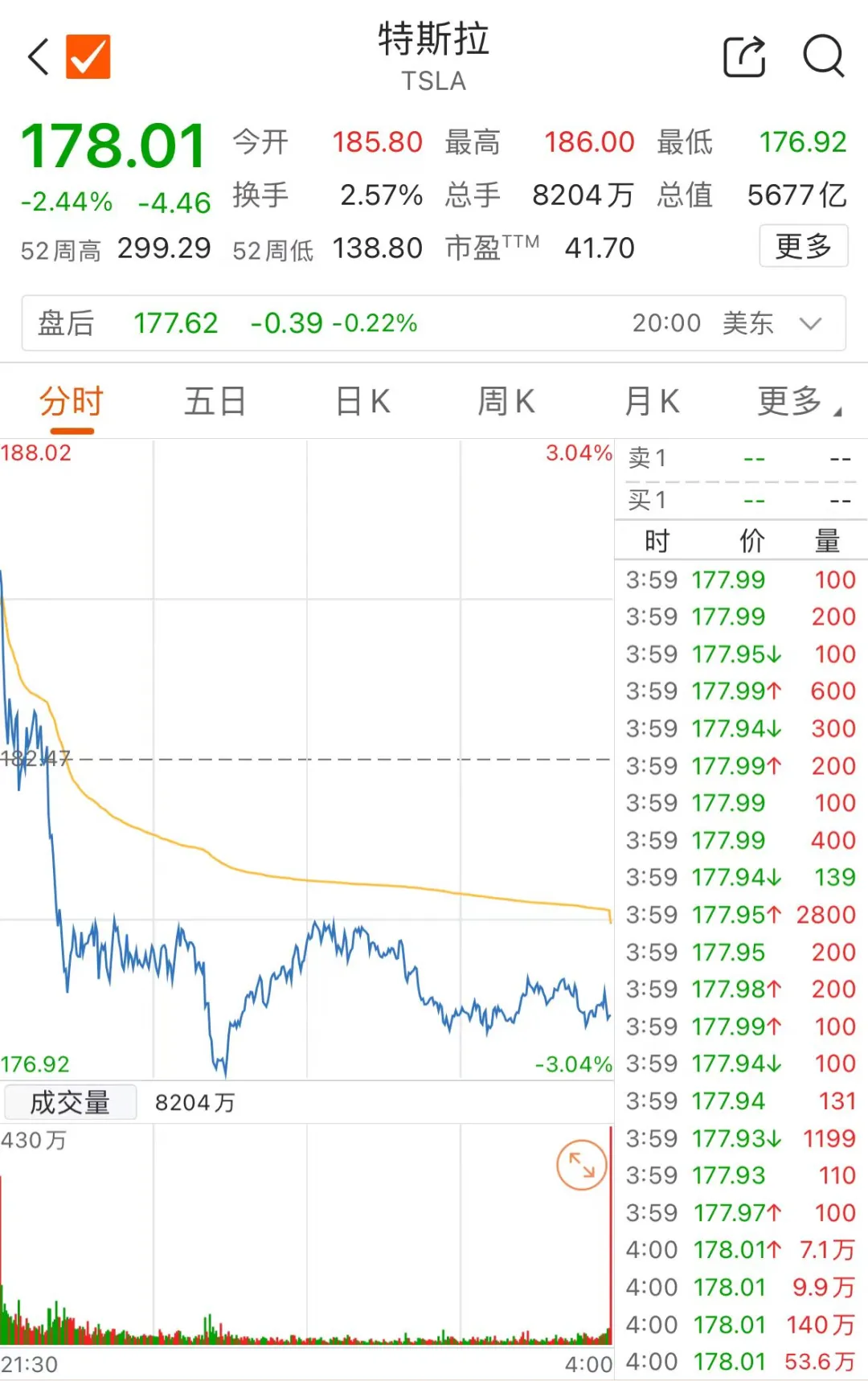Select the 卖1 sell quote row
Screen dimensions: 868x1381
click(x=739, y=457)
